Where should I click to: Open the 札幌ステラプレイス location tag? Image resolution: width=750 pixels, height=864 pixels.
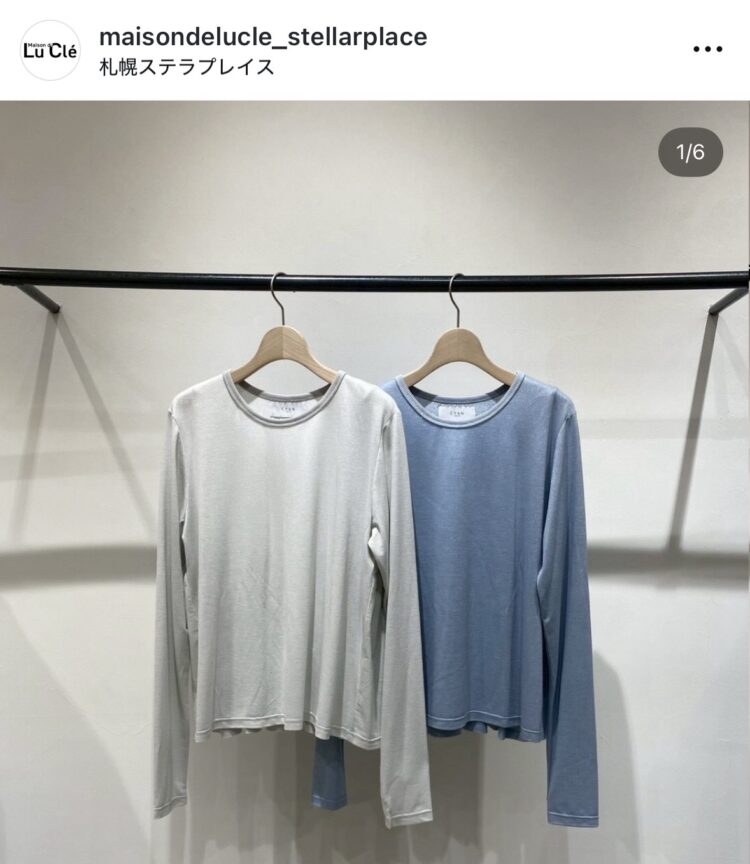point(186,68)
